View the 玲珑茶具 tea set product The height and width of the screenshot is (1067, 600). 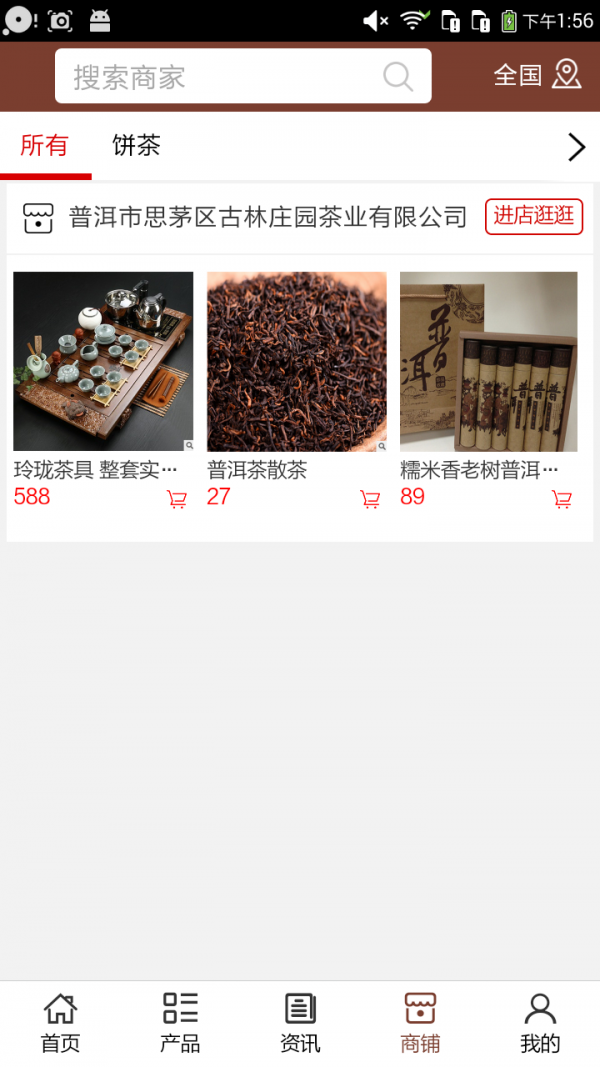(103, 361)
